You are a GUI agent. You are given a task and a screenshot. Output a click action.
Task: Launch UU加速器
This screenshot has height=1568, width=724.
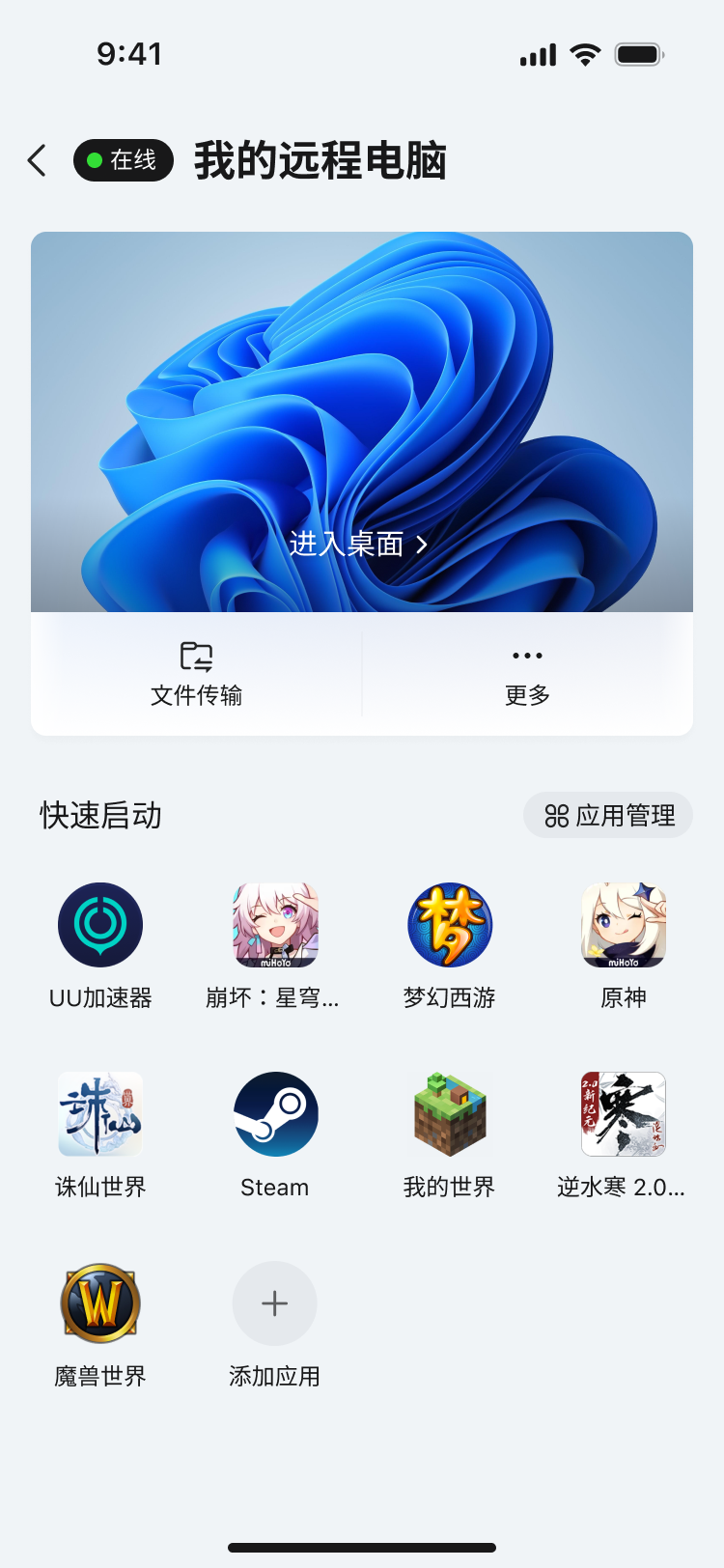[x=100, y=925]
